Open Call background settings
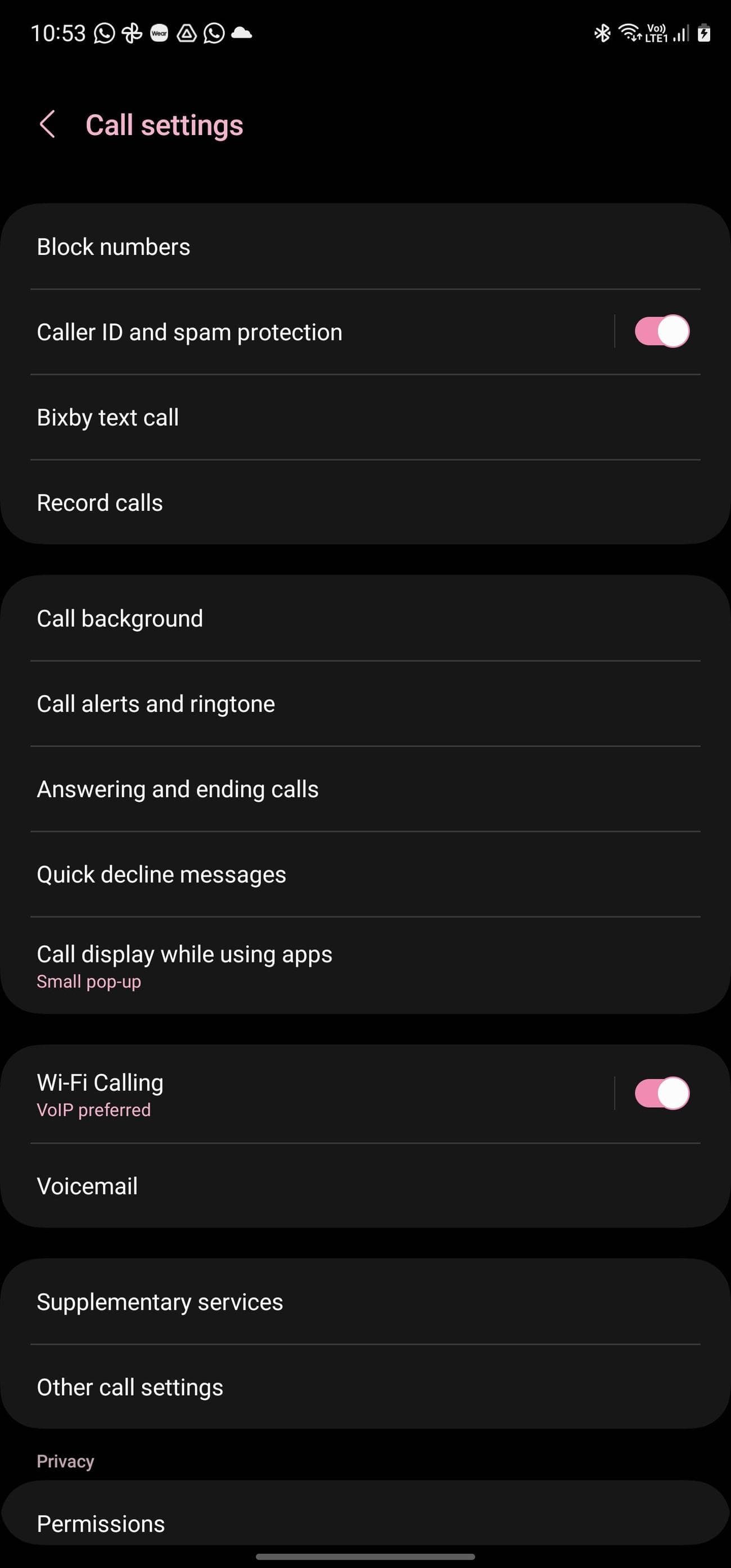This screenshot has width=731, height=1568. 304,618
